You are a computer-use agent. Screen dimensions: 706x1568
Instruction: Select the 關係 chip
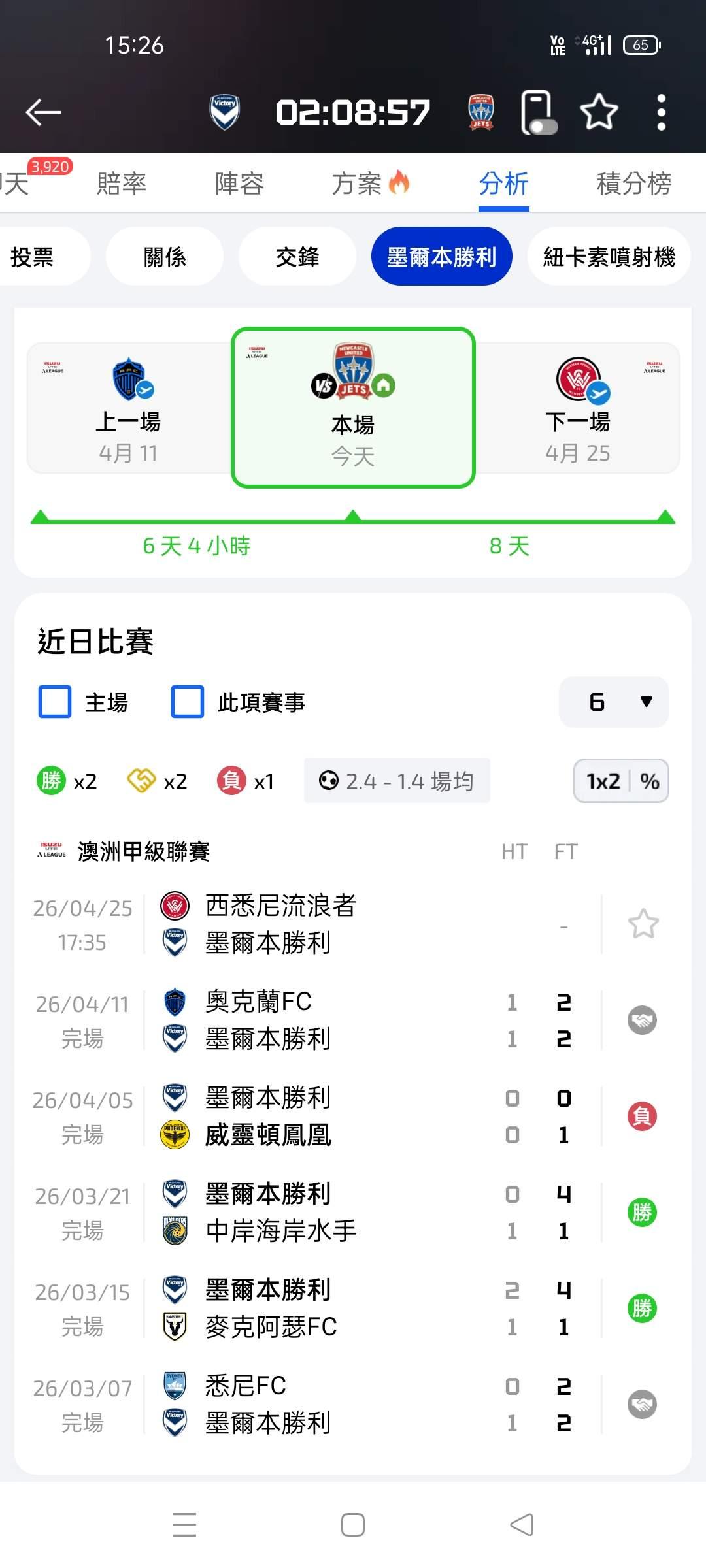tap(165, 257)
